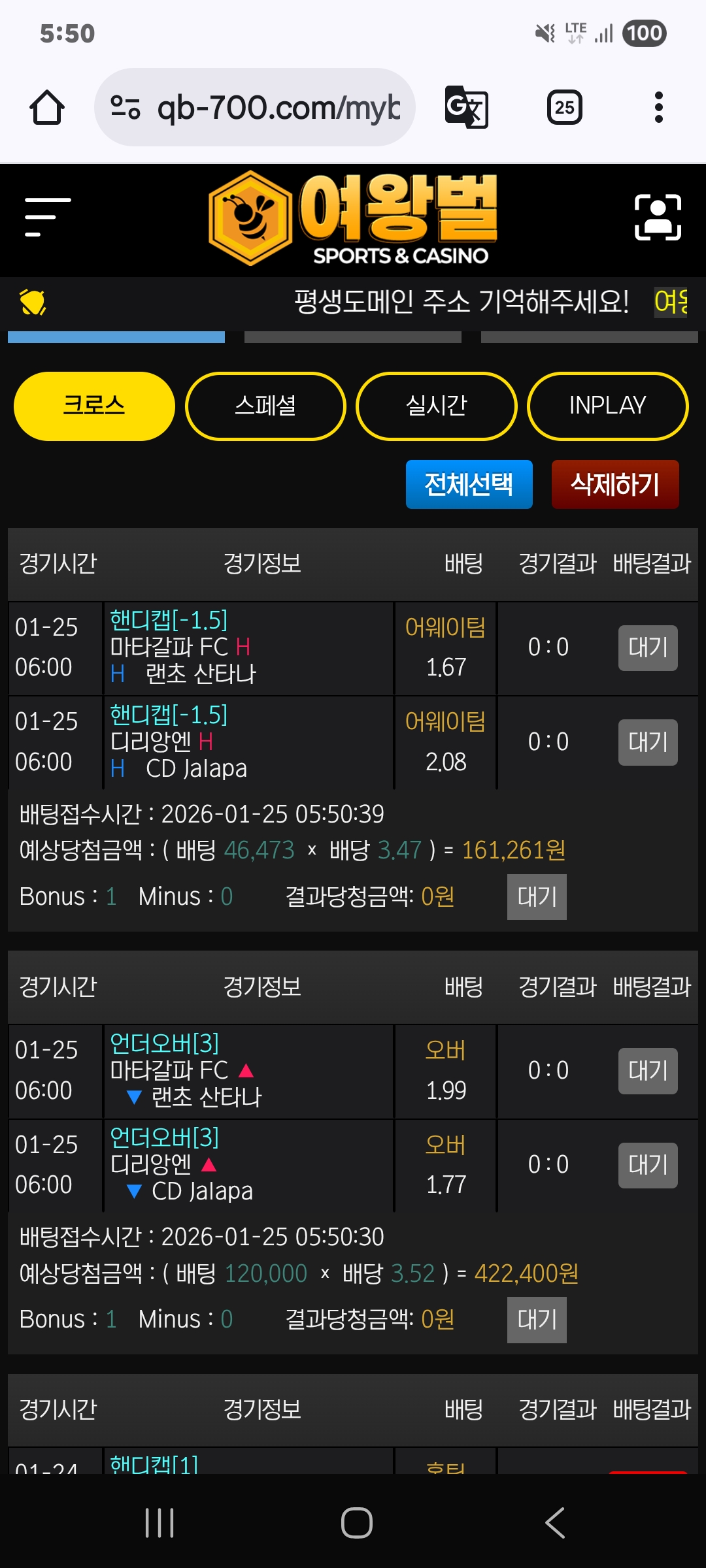Click the bell icon beside the notice banner
This screenshot has width=706, height=1568.
tap(31, 304)
